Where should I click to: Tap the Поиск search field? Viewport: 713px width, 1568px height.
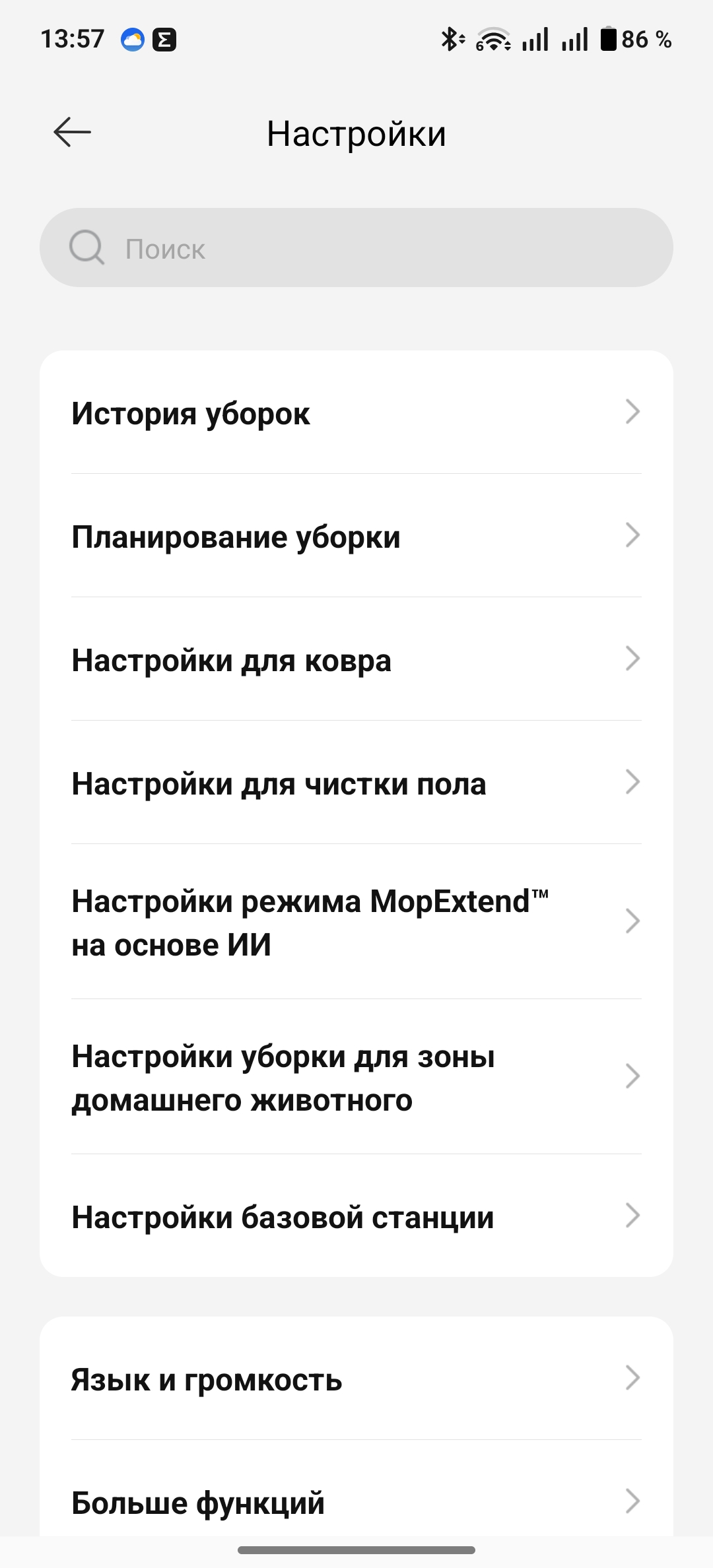356,248
